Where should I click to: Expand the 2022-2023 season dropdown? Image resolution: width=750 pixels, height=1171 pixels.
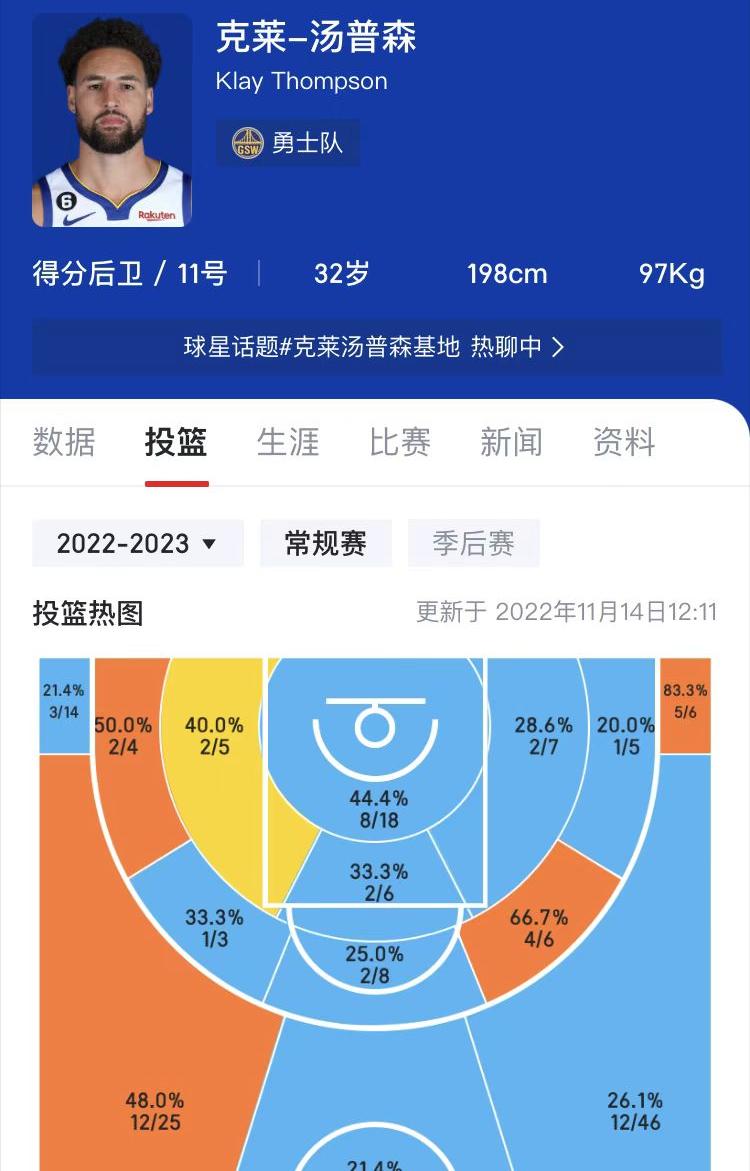click(x=137, y=544)
